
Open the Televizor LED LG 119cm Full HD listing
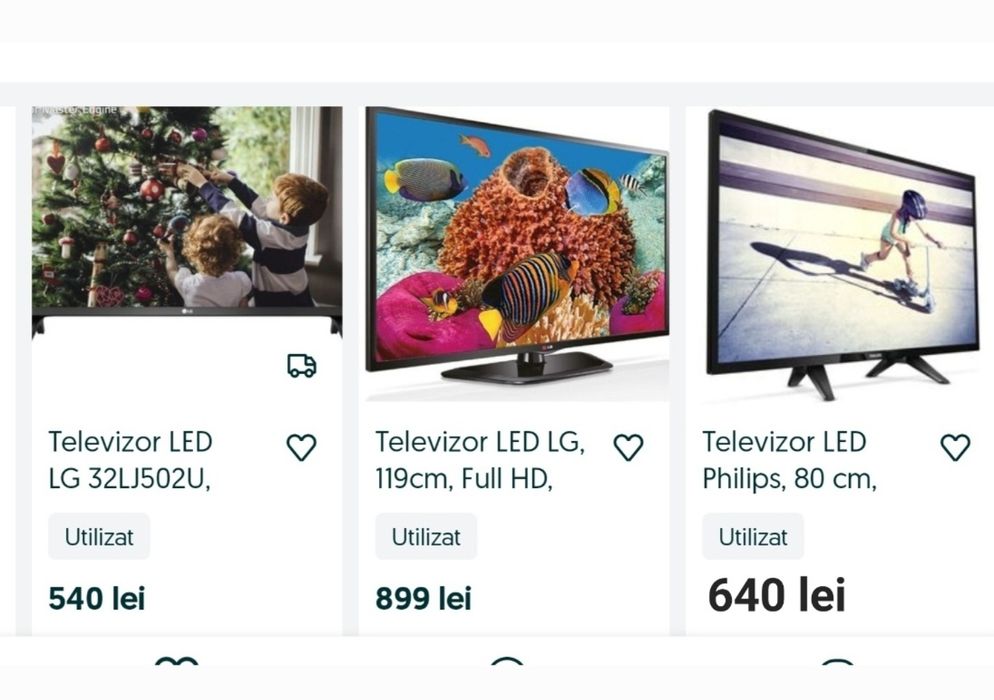coord(480,460)
